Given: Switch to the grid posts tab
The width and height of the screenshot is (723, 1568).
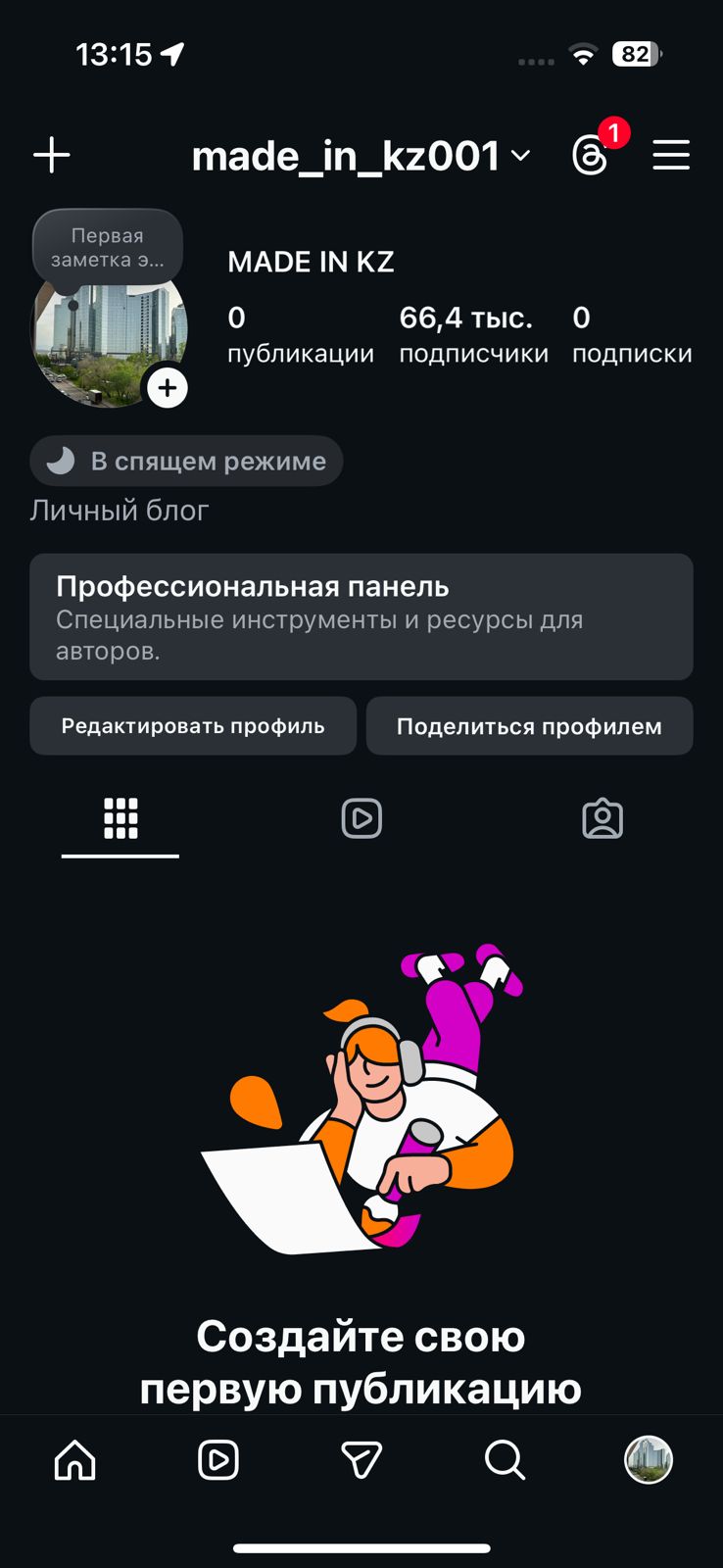Looking at the screenshot, I should pyautogui.click(x=120, y=818).
